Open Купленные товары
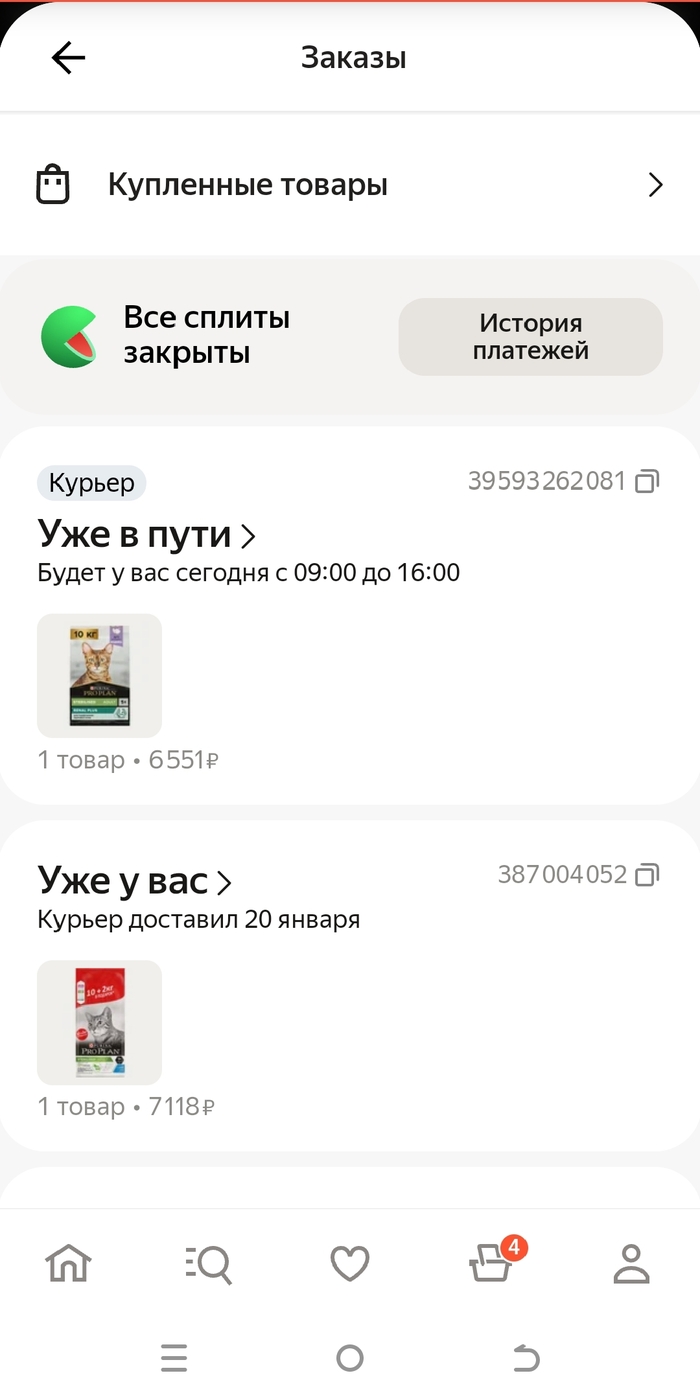Screen dimensions: 700x1395 [x=350, y=185]
